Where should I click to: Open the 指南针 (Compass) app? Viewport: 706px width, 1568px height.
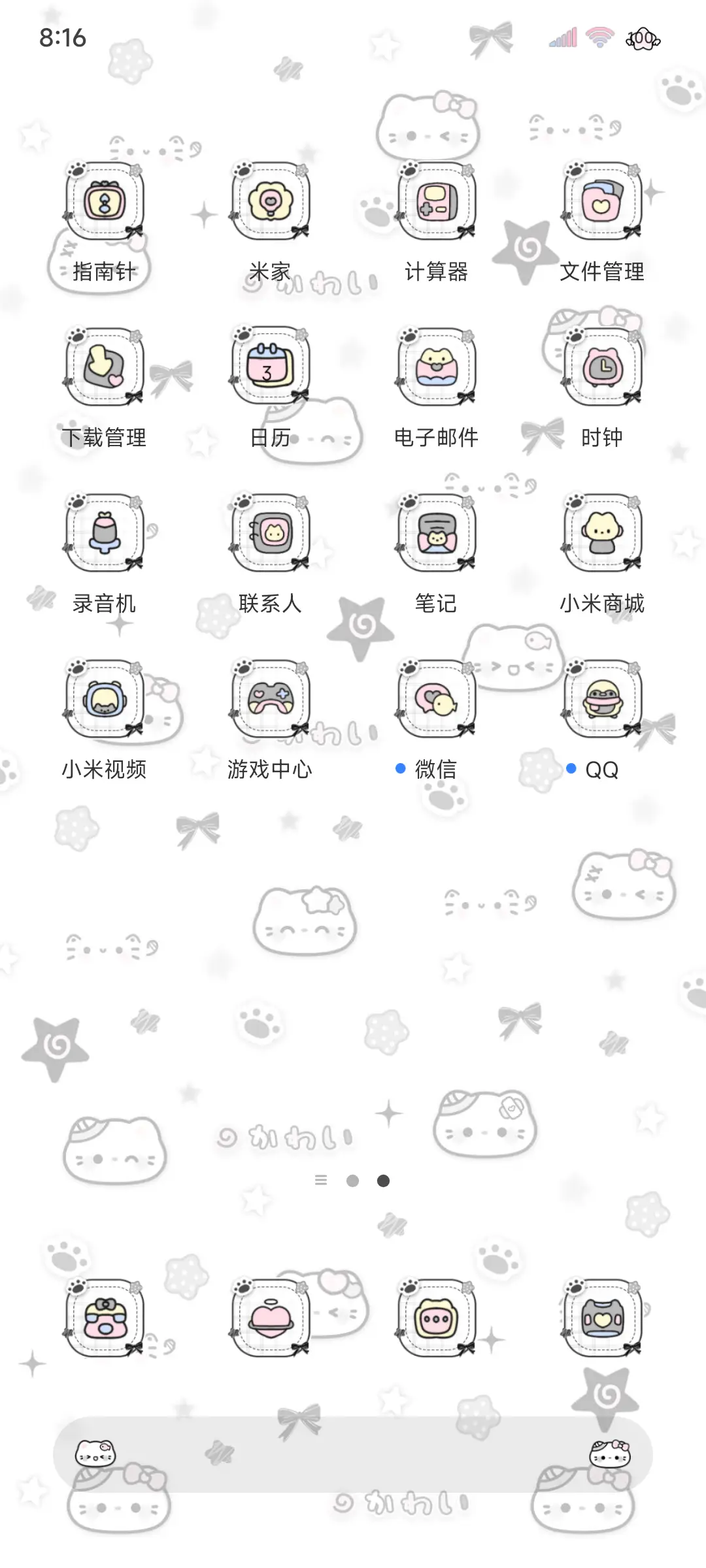(105, 203)
